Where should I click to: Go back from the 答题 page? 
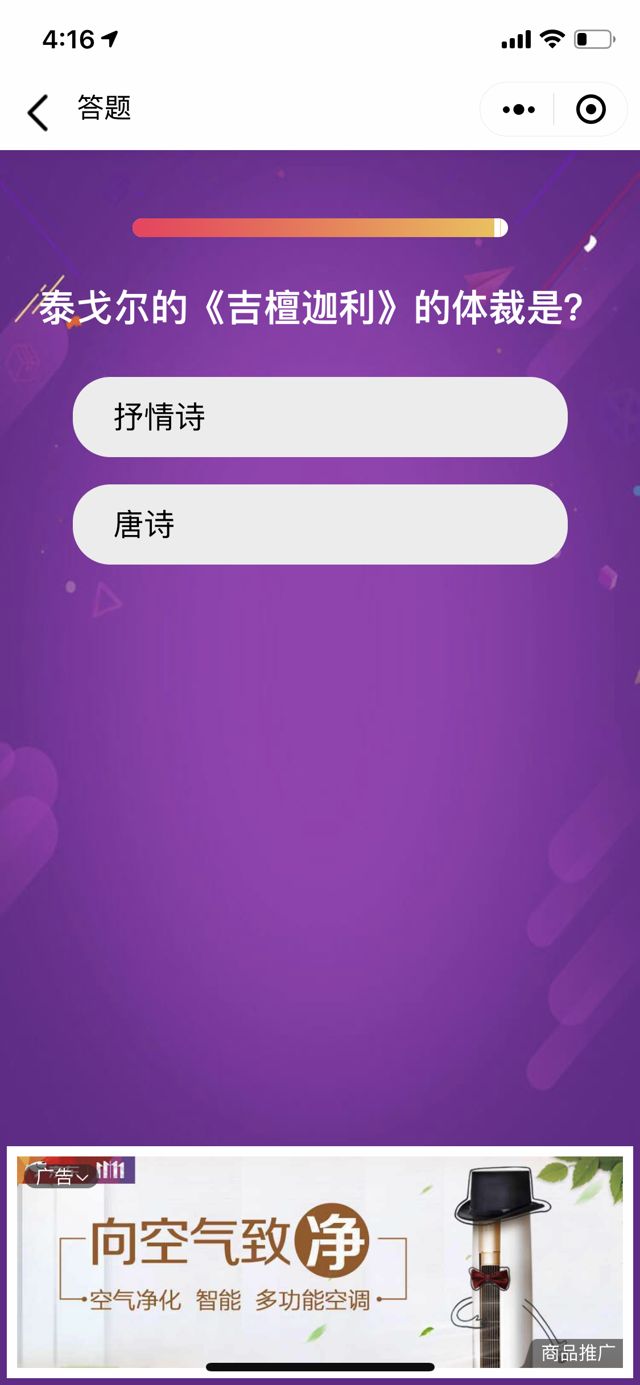click(38, 112)
